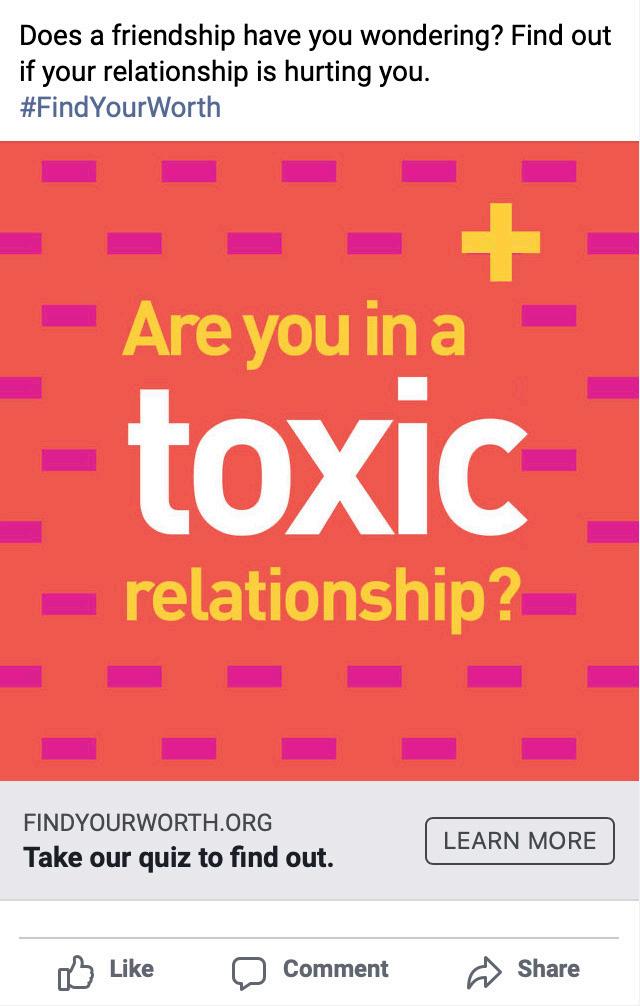The image size is (640, 1006).
Task: Like this post
Action: [106, 969]
